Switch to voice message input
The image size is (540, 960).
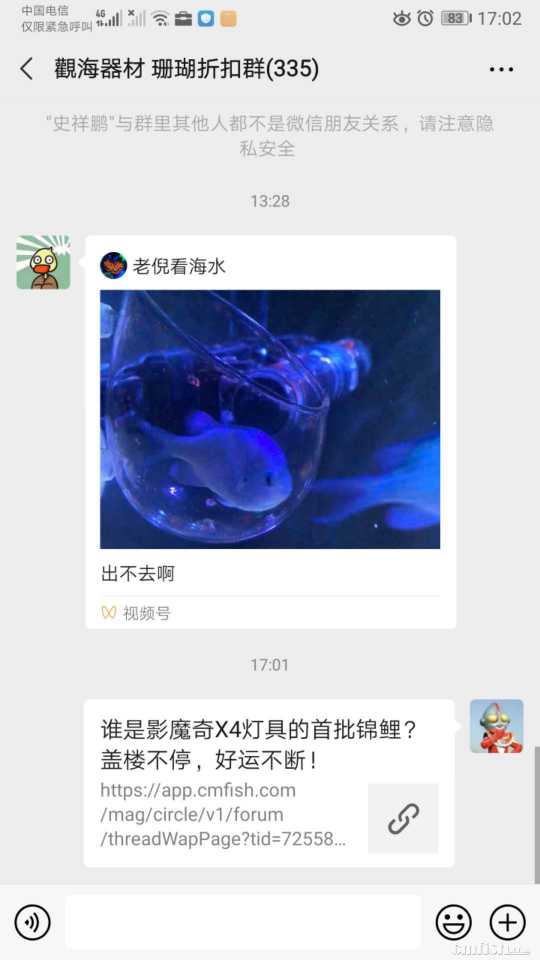tap(32, 923)
